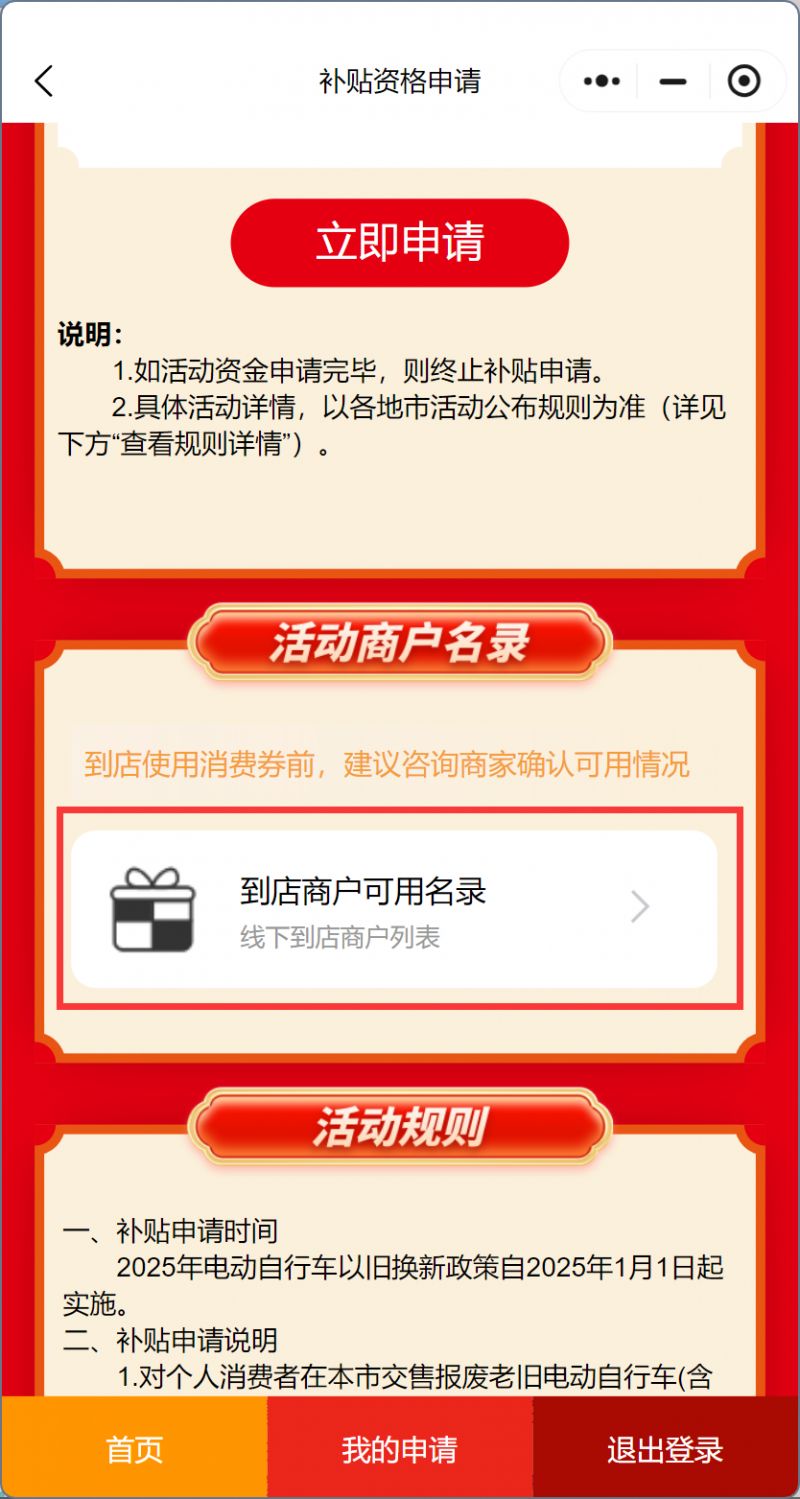800x1499 pixels.
Task: Minimize the mini program
Action: tap(673, 81)
